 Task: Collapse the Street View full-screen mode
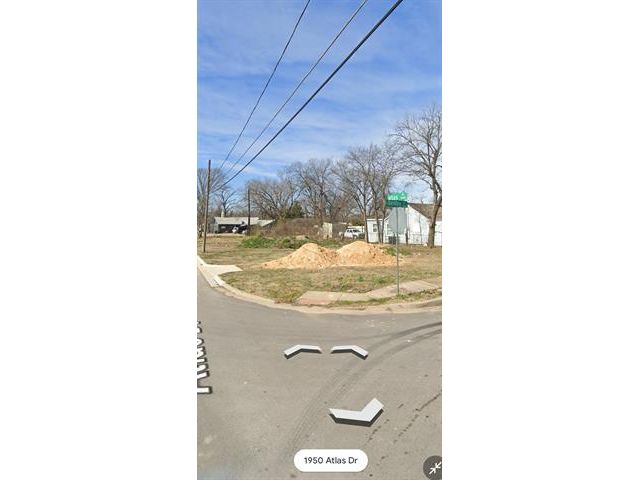point(432,467)
